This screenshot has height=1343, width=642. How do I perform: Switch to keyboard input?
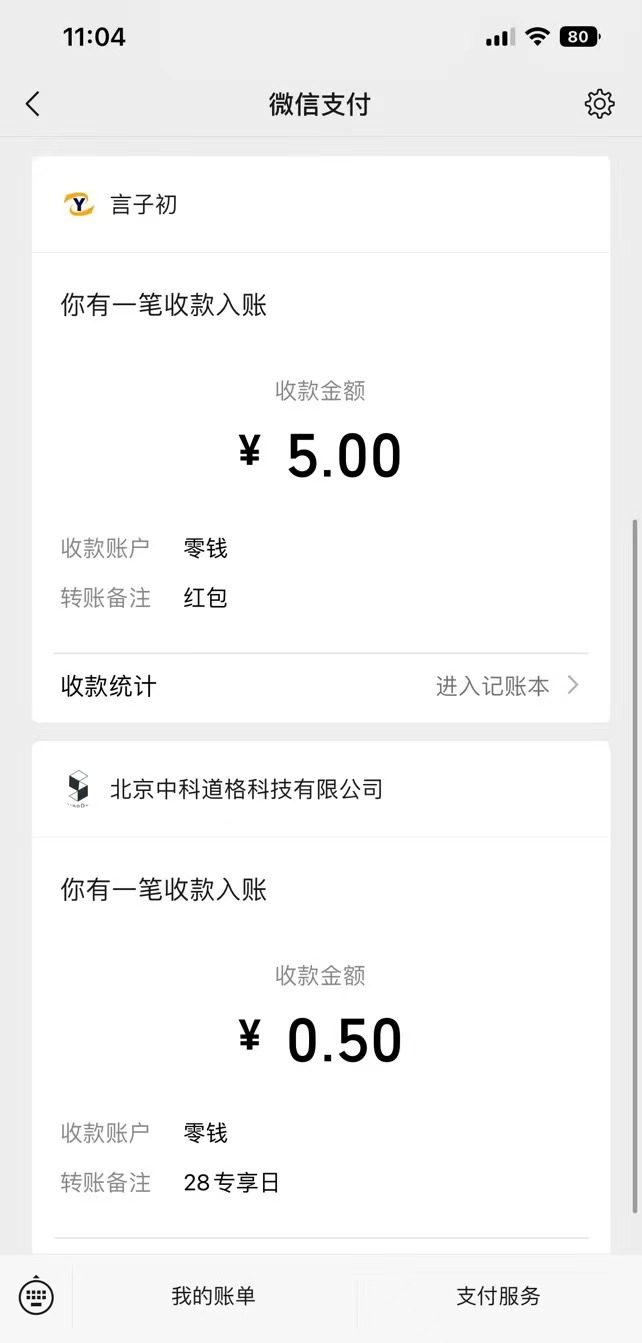[37, 1297]
